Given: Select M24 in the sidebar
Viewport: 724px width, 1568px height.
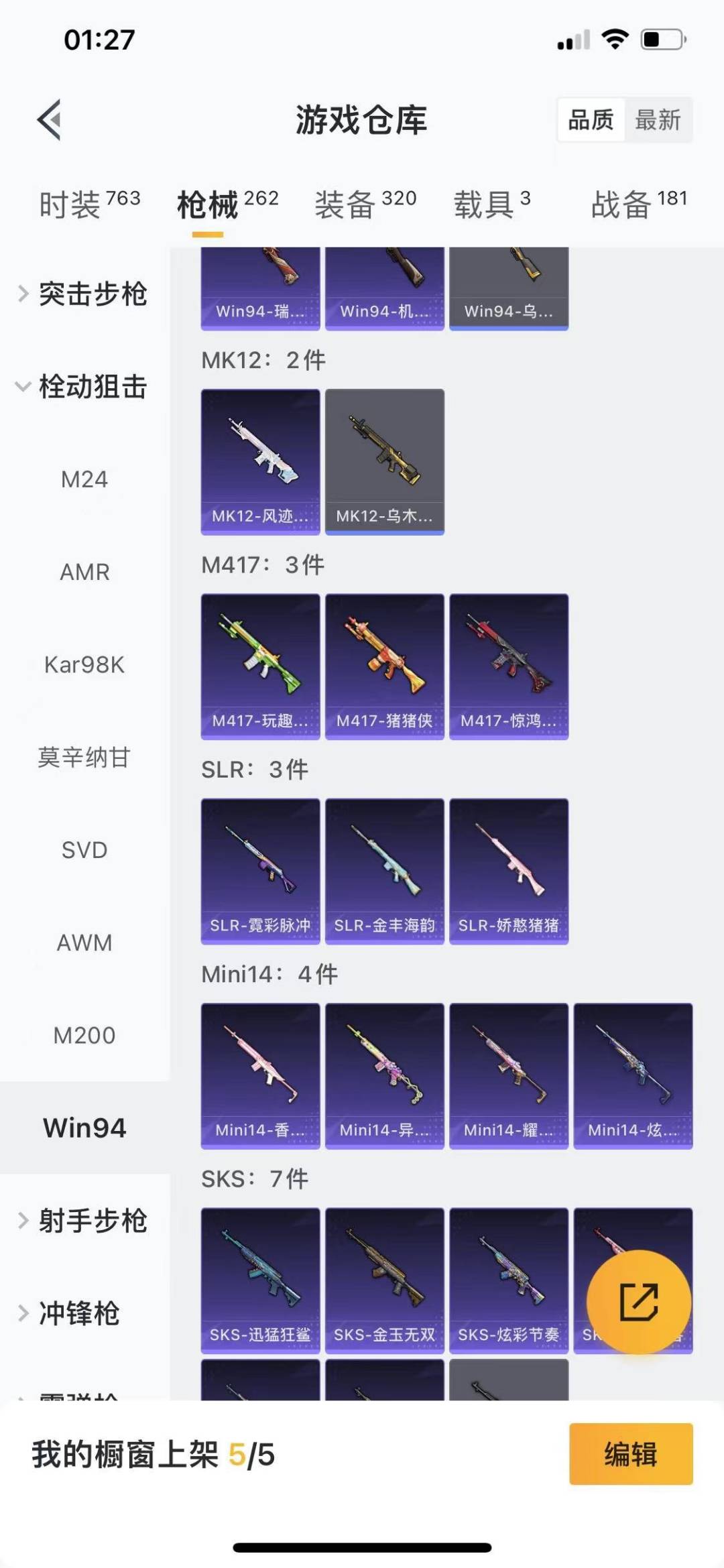Looking at the screenshot, I should pyautogui.click(x=84, y=479).
